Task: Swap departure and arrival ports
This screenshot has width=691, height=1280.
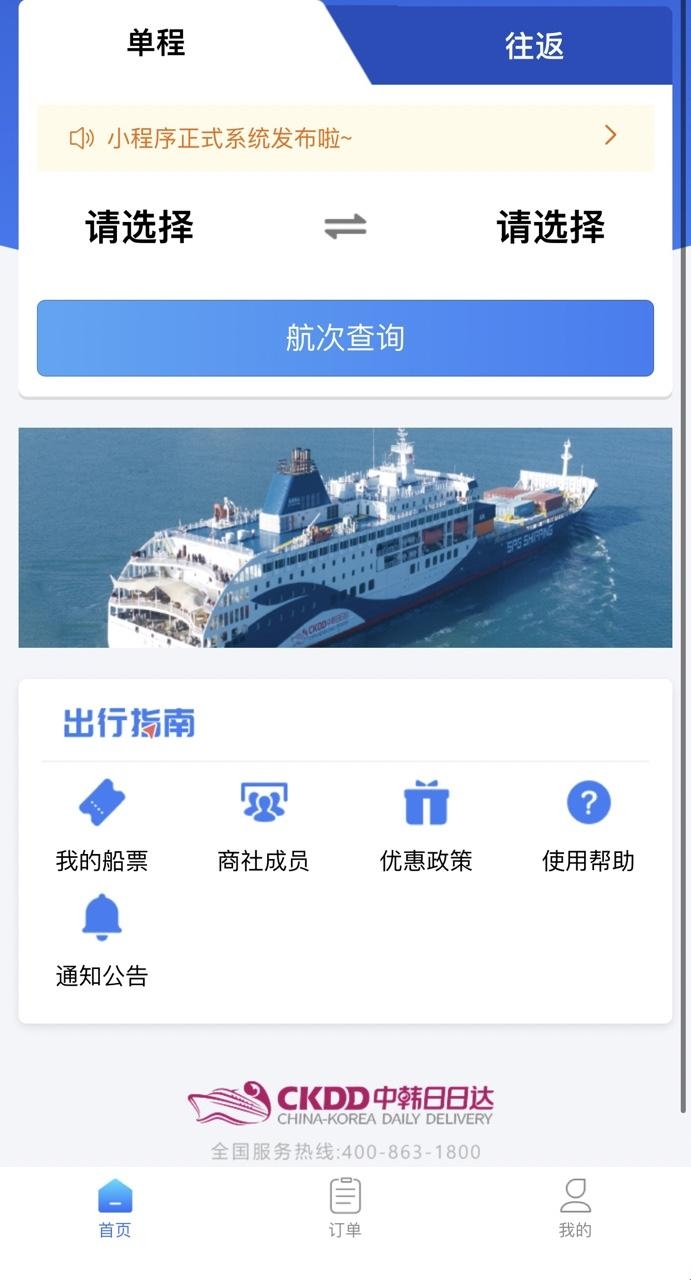Action: pos(345,227)
